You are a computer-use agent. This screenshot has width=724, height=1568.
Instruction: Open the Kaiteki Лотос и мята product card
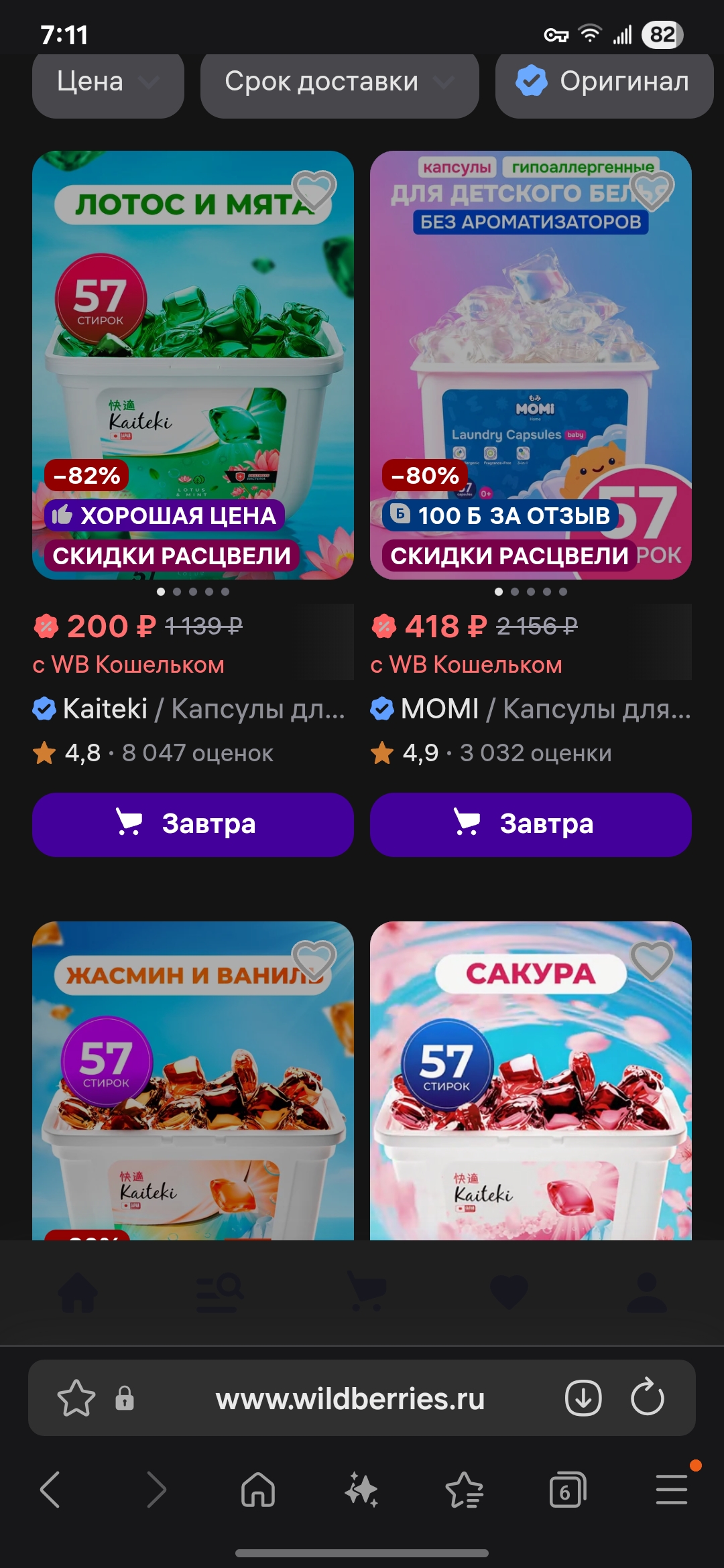(192, 365)
